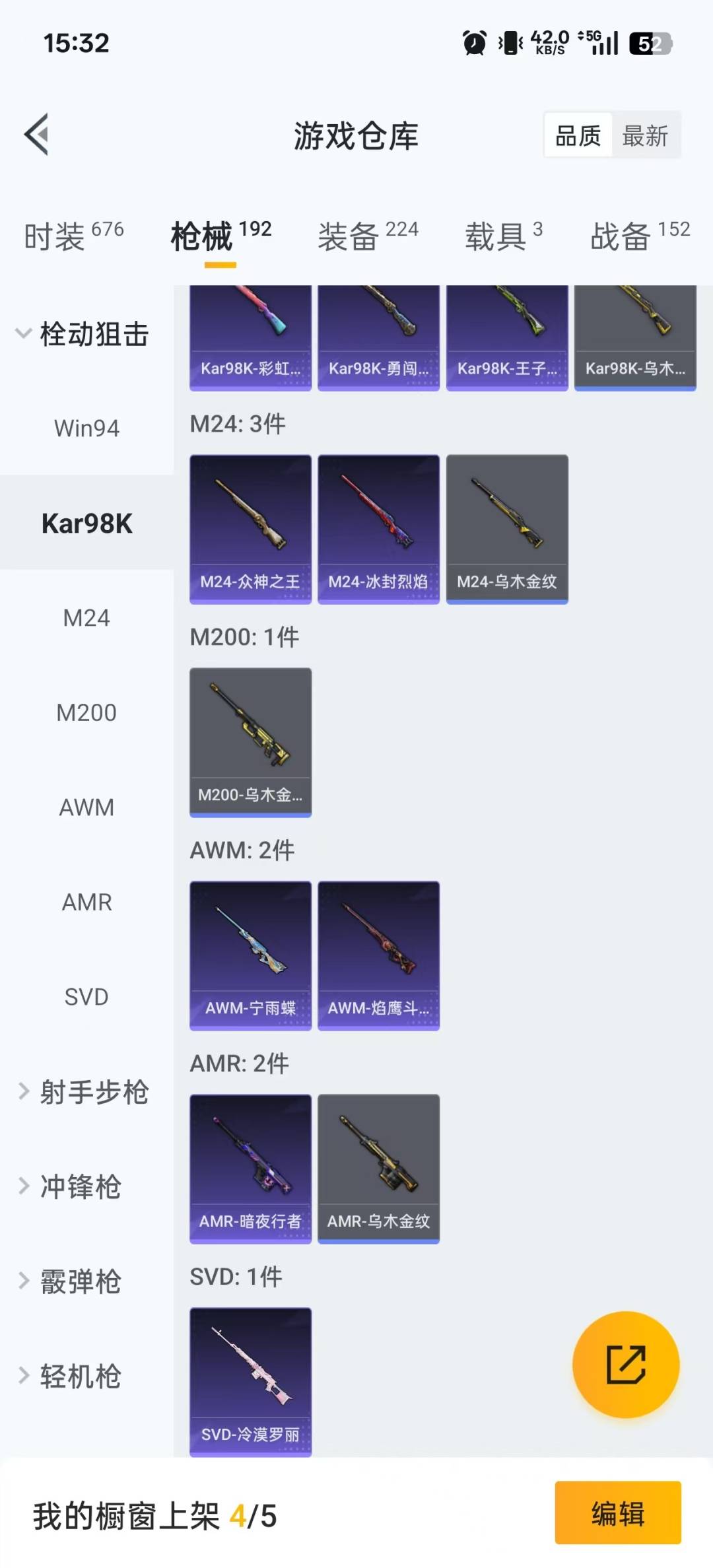View the M200-乌木金纹 sniper rifle

click(x=250, y=741)
